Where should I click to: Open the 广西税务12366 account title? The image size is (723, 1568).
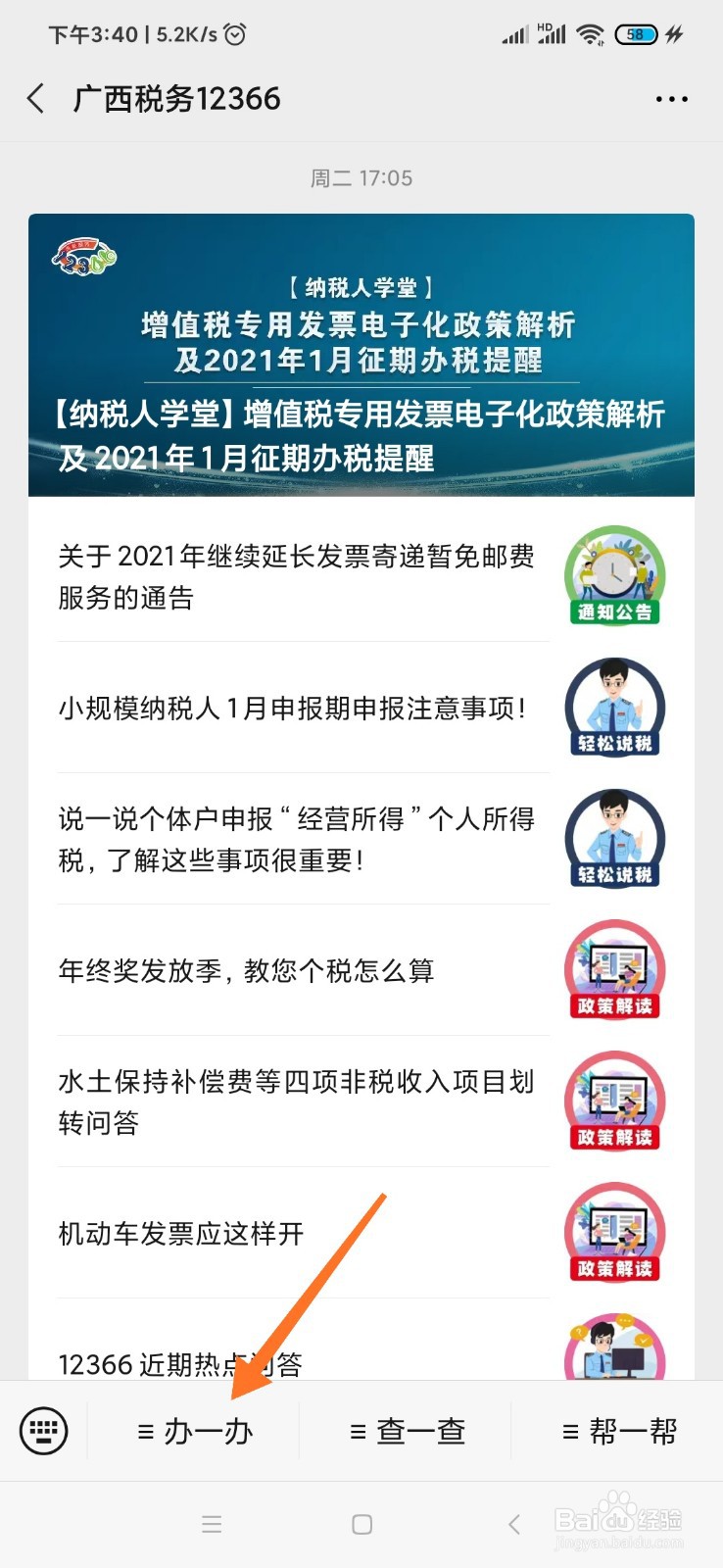pyautogui.click(x=176, y=98)
